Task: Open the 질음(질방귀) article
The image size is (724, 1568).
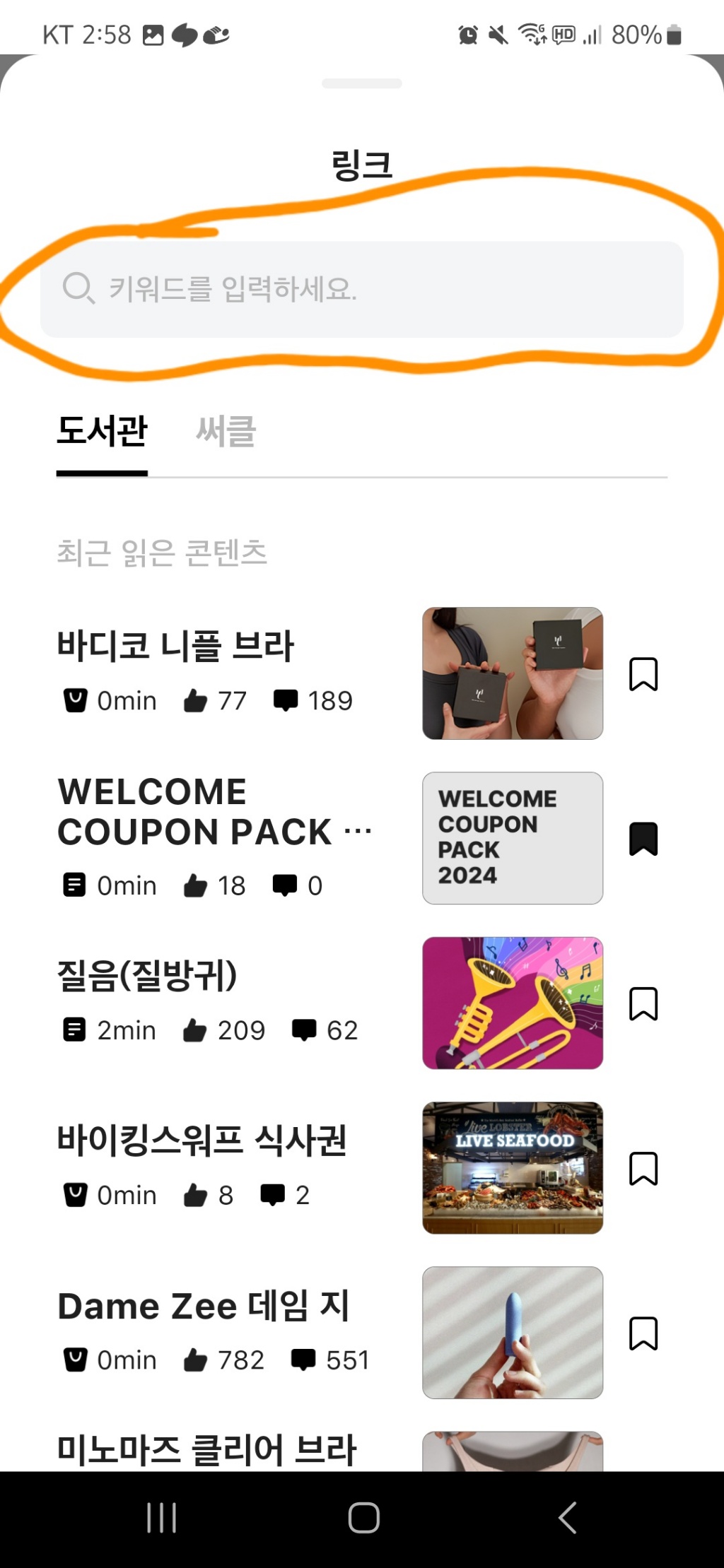Action: [147, 976]
